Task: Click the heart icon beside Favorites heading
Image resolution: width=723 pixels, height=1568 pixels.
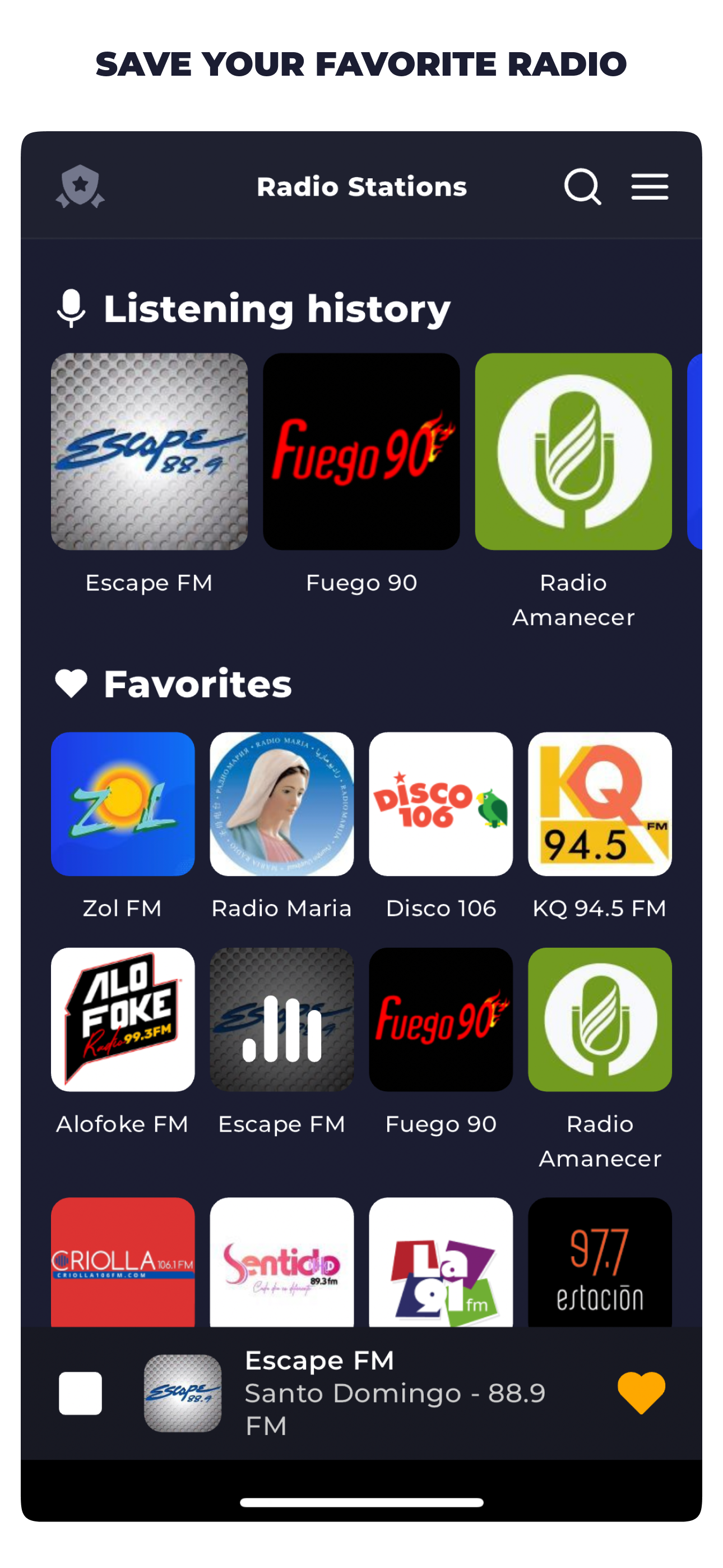Action: point(72,684)
